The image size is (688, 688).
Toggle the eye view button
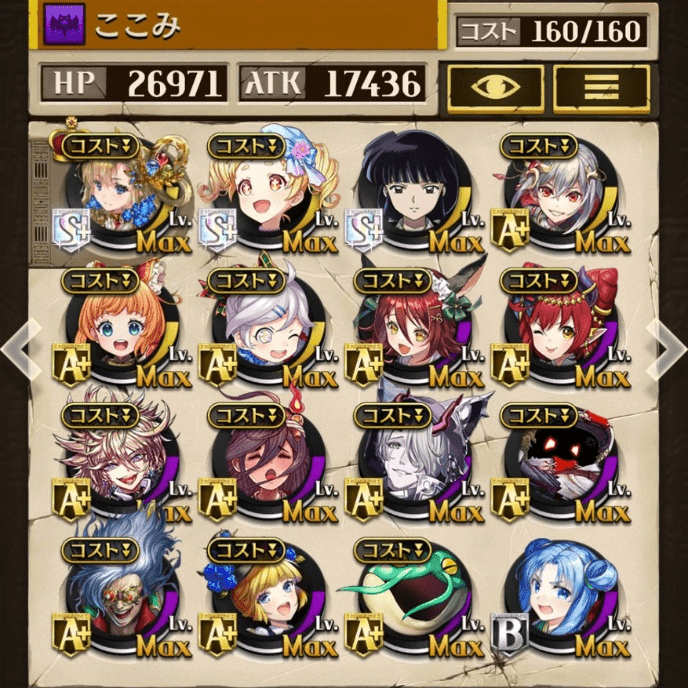(x=495, y=88)
